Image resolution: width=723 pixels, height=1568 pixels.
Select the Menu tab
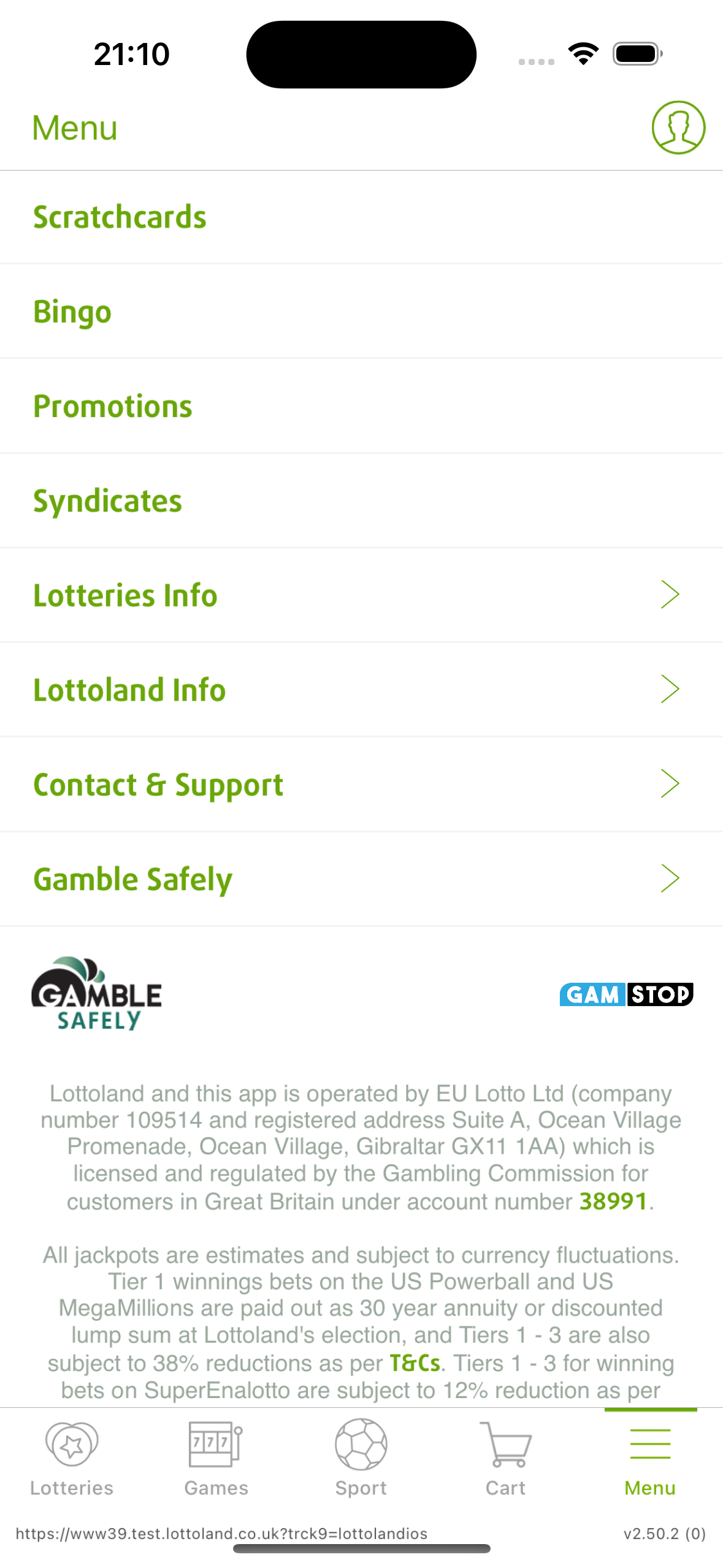[650, 1459]
